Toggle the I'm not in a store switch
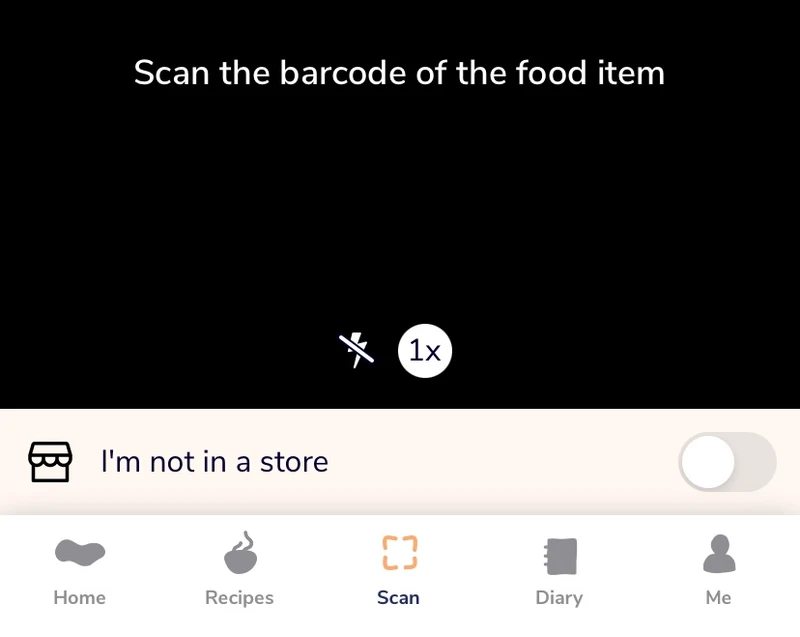Screen dimensions: 800x637 727,462
